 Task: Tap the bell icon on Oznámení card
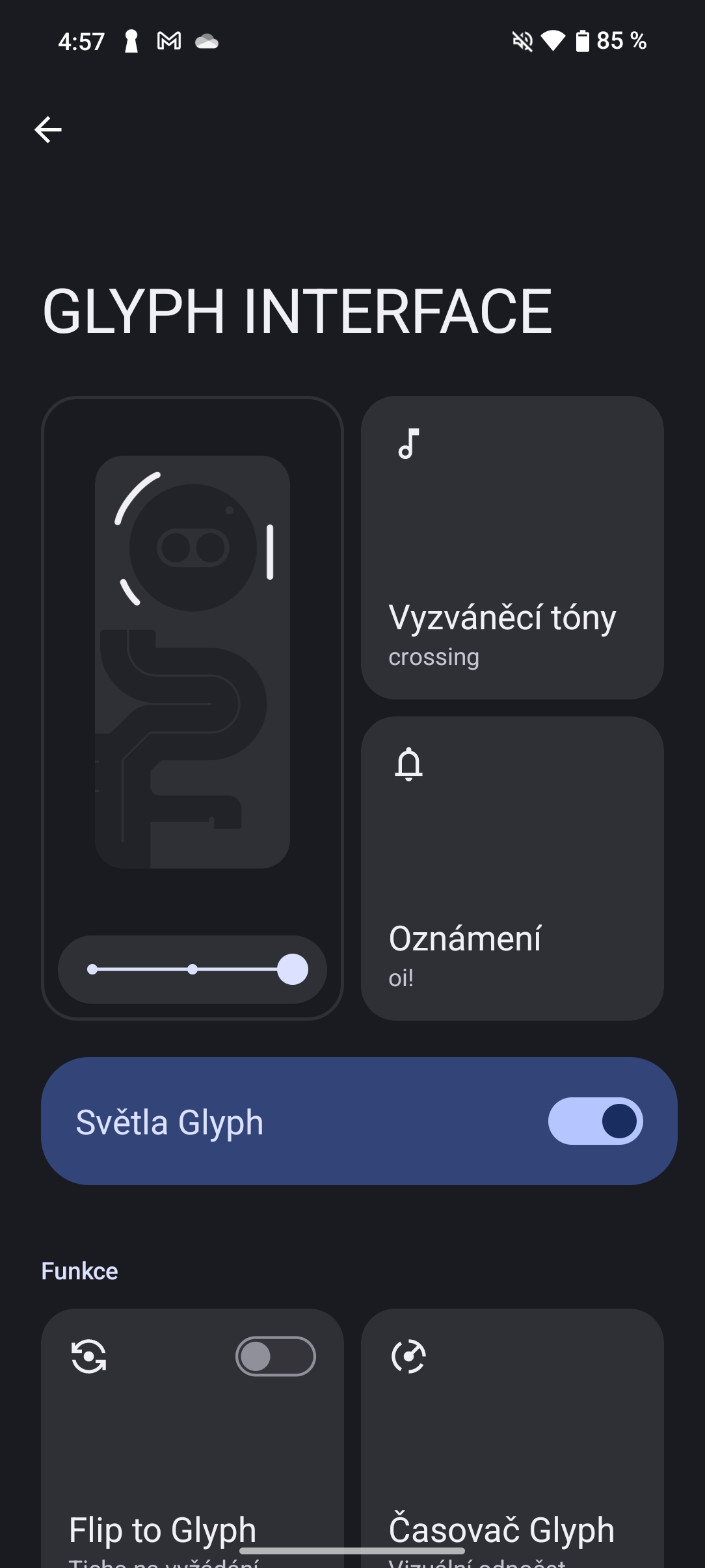pos(409,764)
